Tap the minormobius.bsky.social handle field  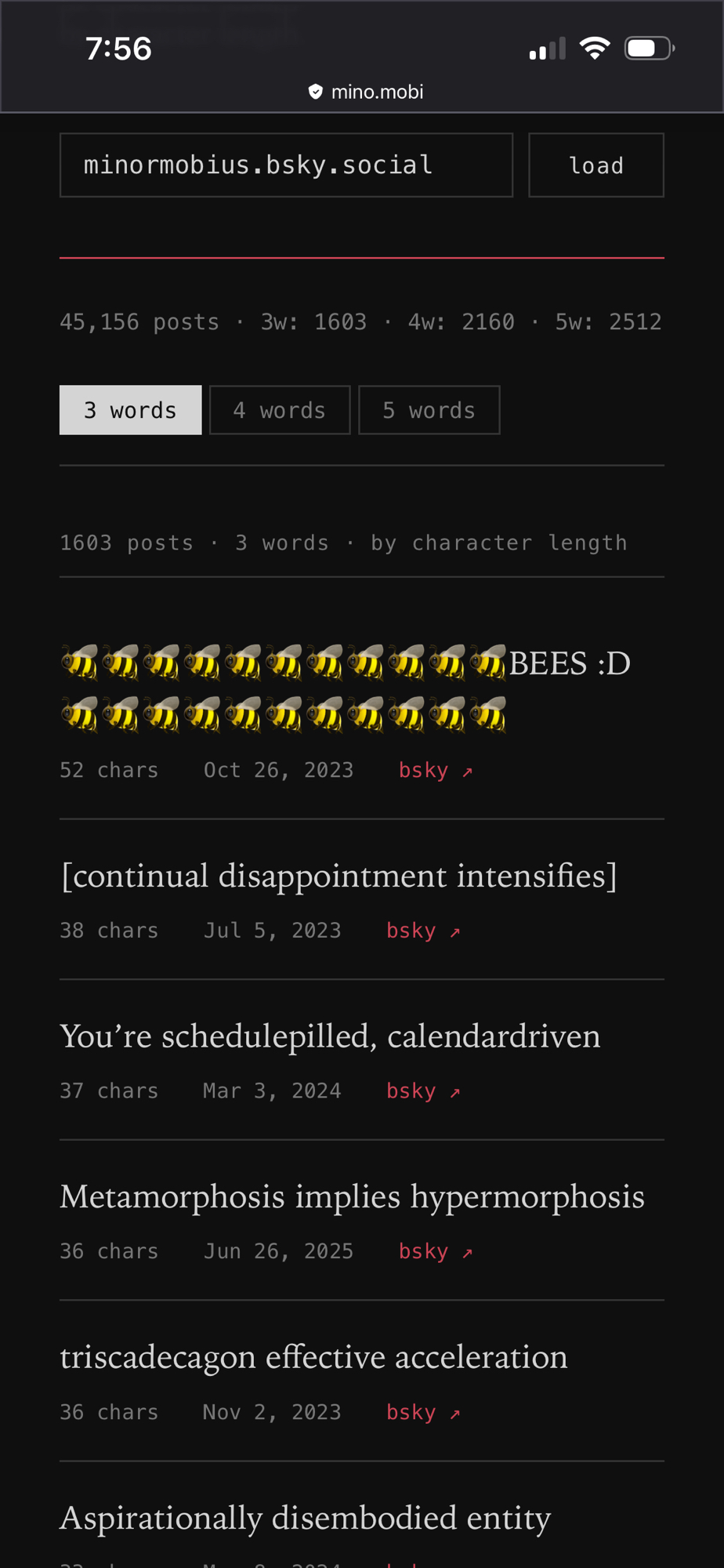[x=286, y=165]
